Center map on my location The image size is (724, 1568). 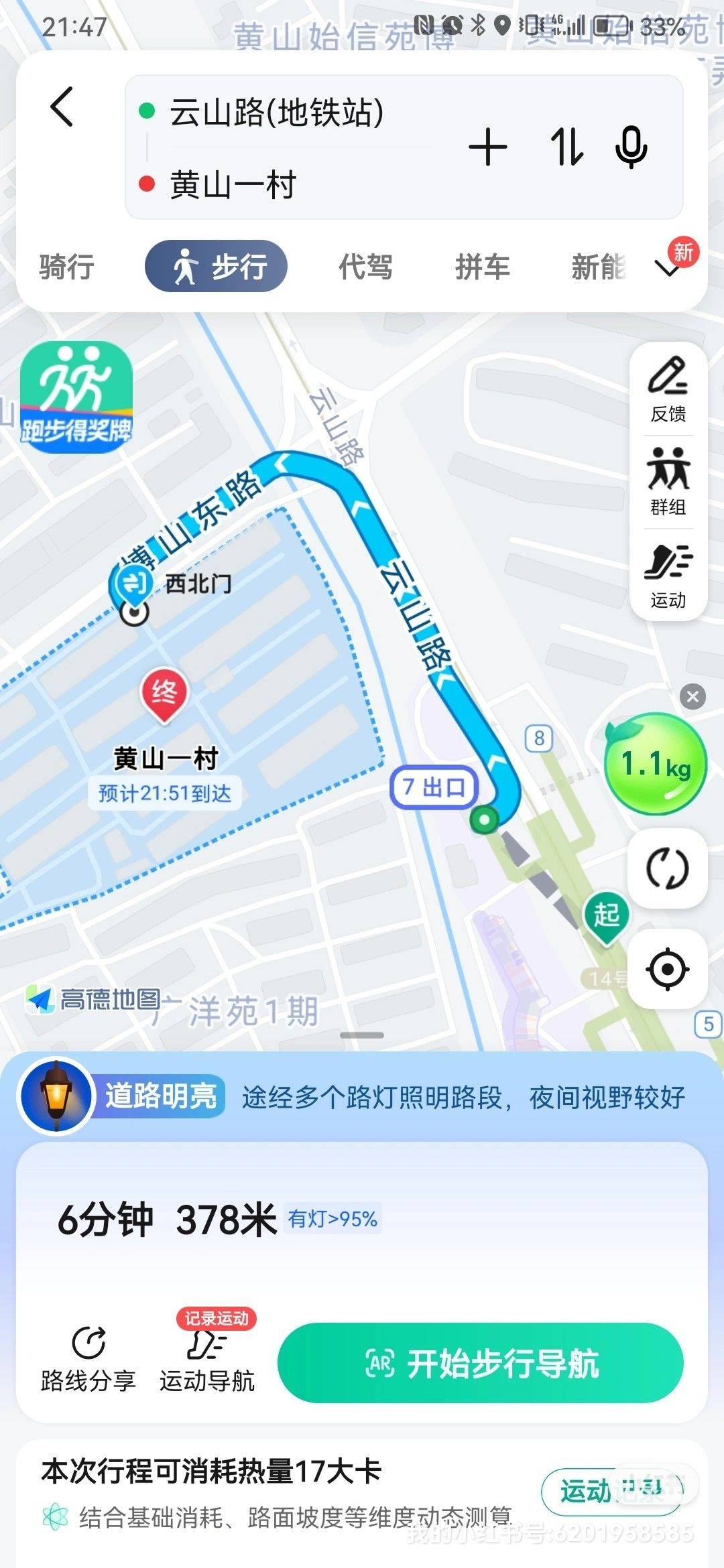click(x=667, y=969)
